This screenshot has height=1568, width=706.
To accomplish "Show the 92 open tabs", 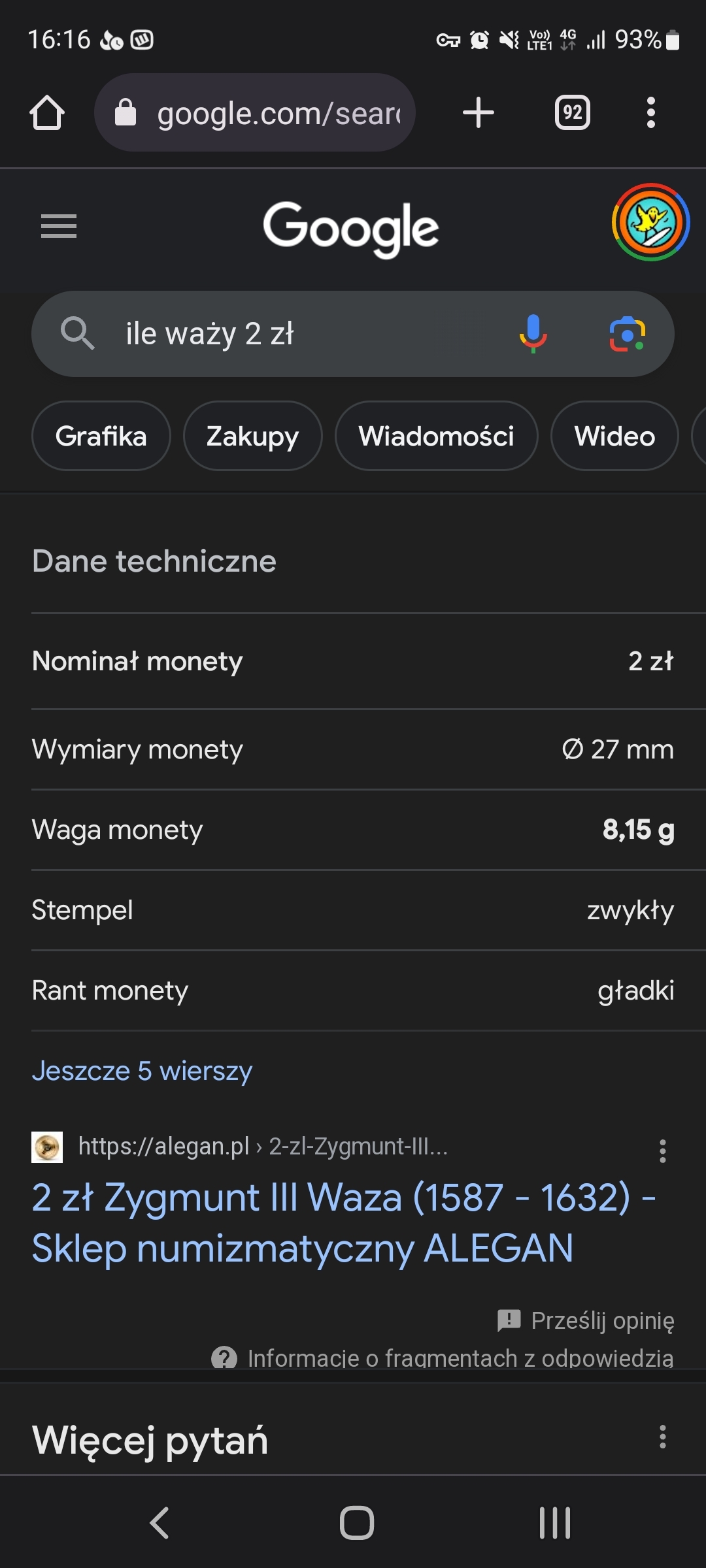I will [572, 113].
